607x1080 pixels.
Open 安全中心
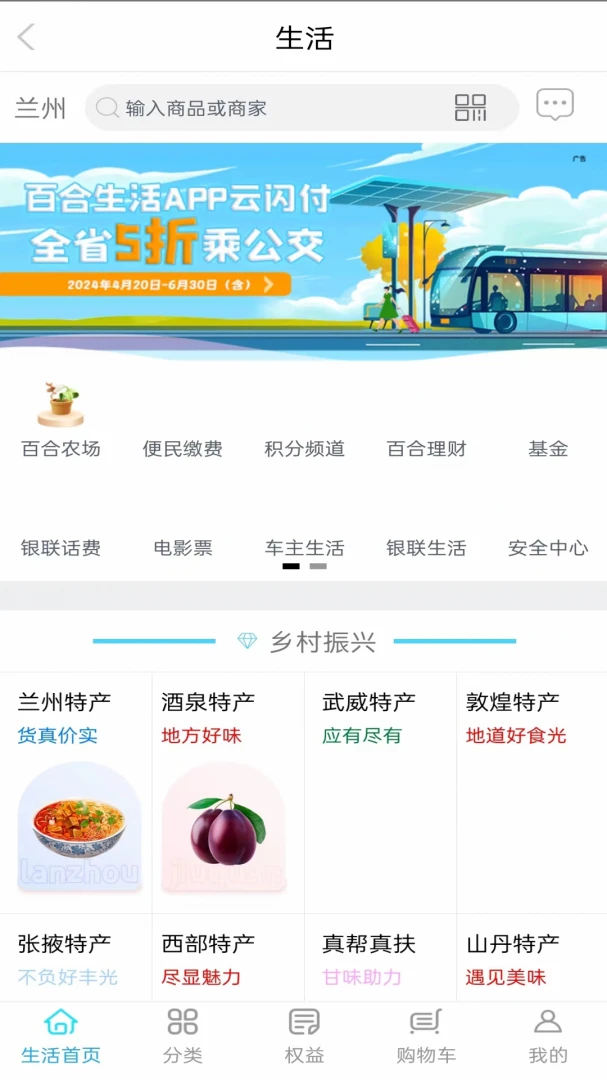coord(548,547)
